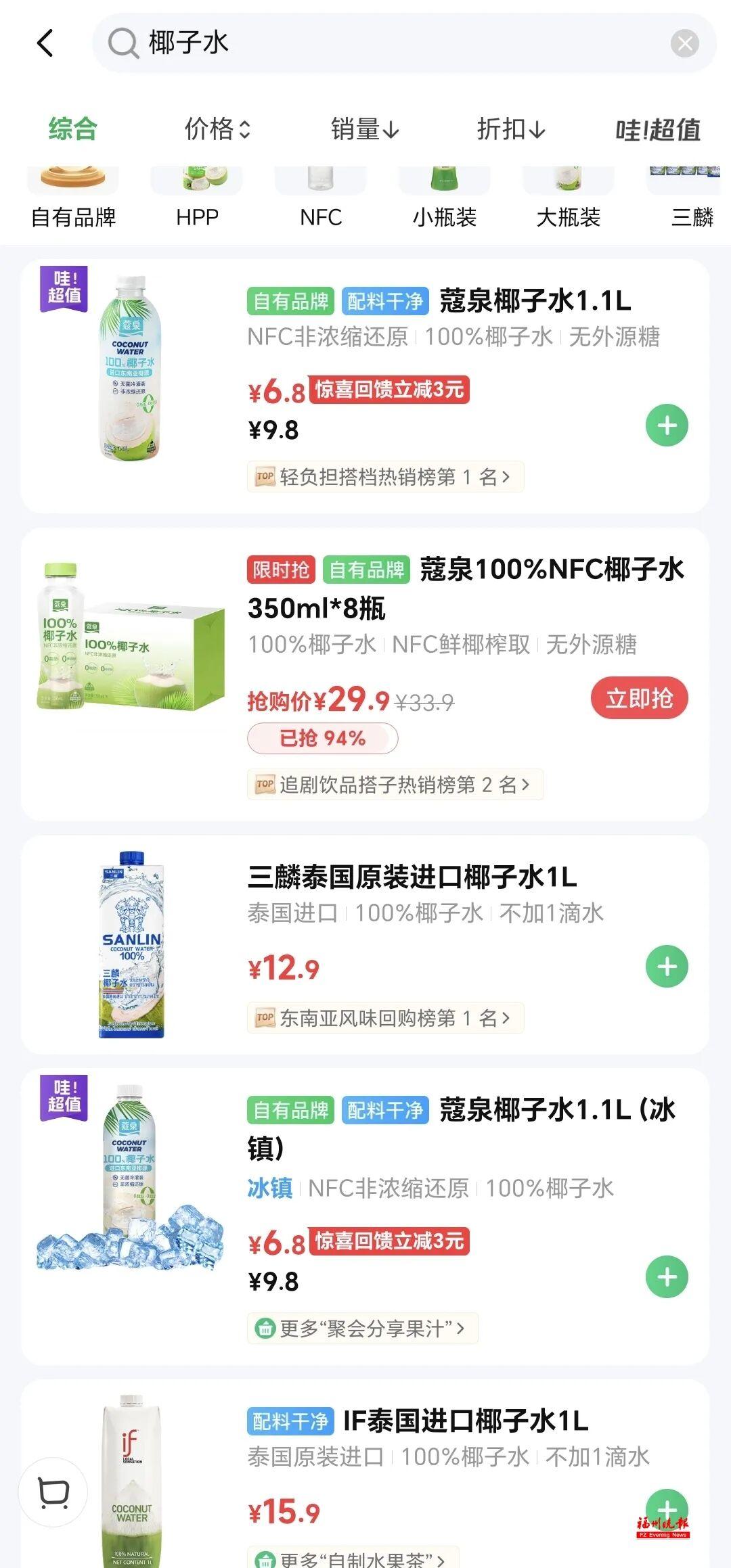Add 蔻泉椰子水1.1L to cart with plus button
Image resolution: width=731 pixels, height=1568 pixels.
click(x=666, y=425)
